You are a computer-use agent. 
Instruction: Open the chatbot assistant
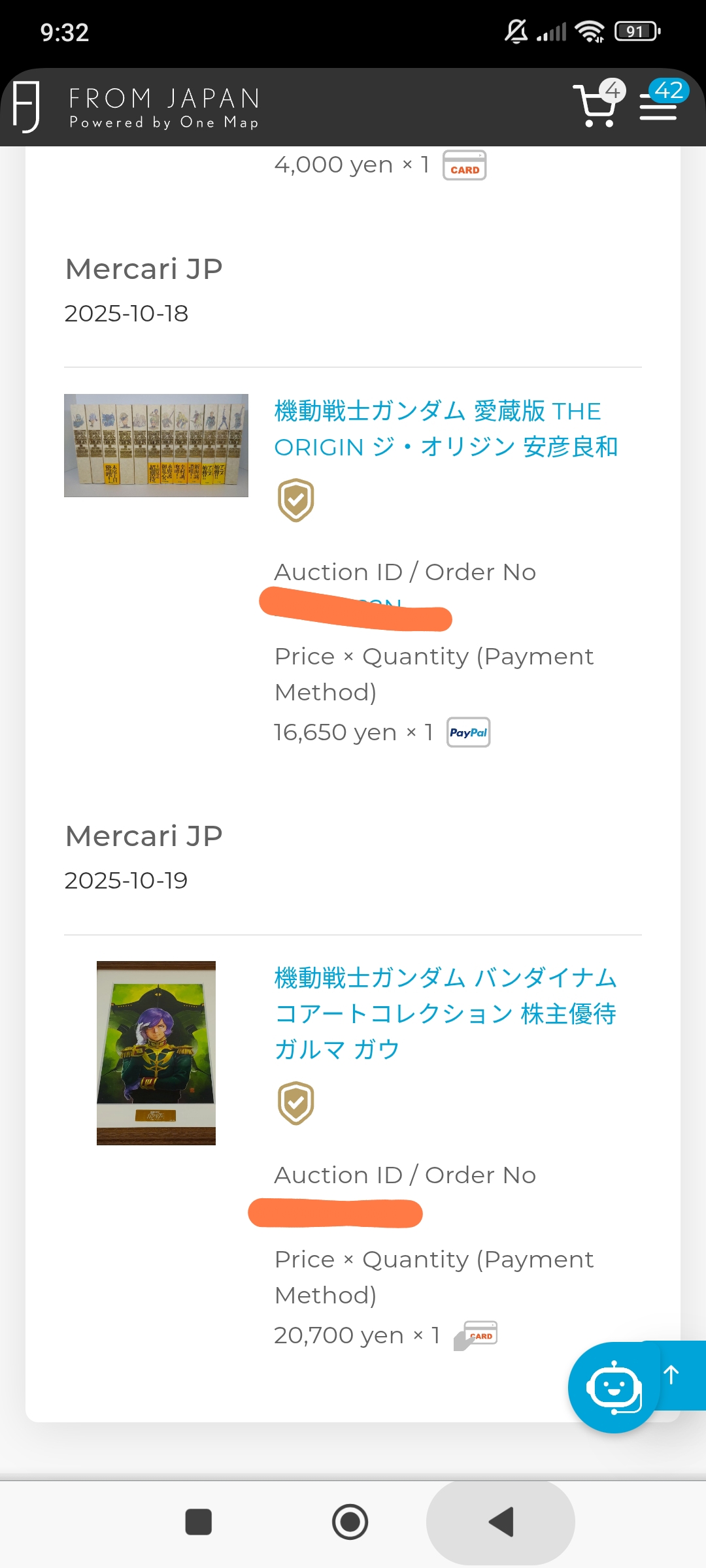(613, 1388)
